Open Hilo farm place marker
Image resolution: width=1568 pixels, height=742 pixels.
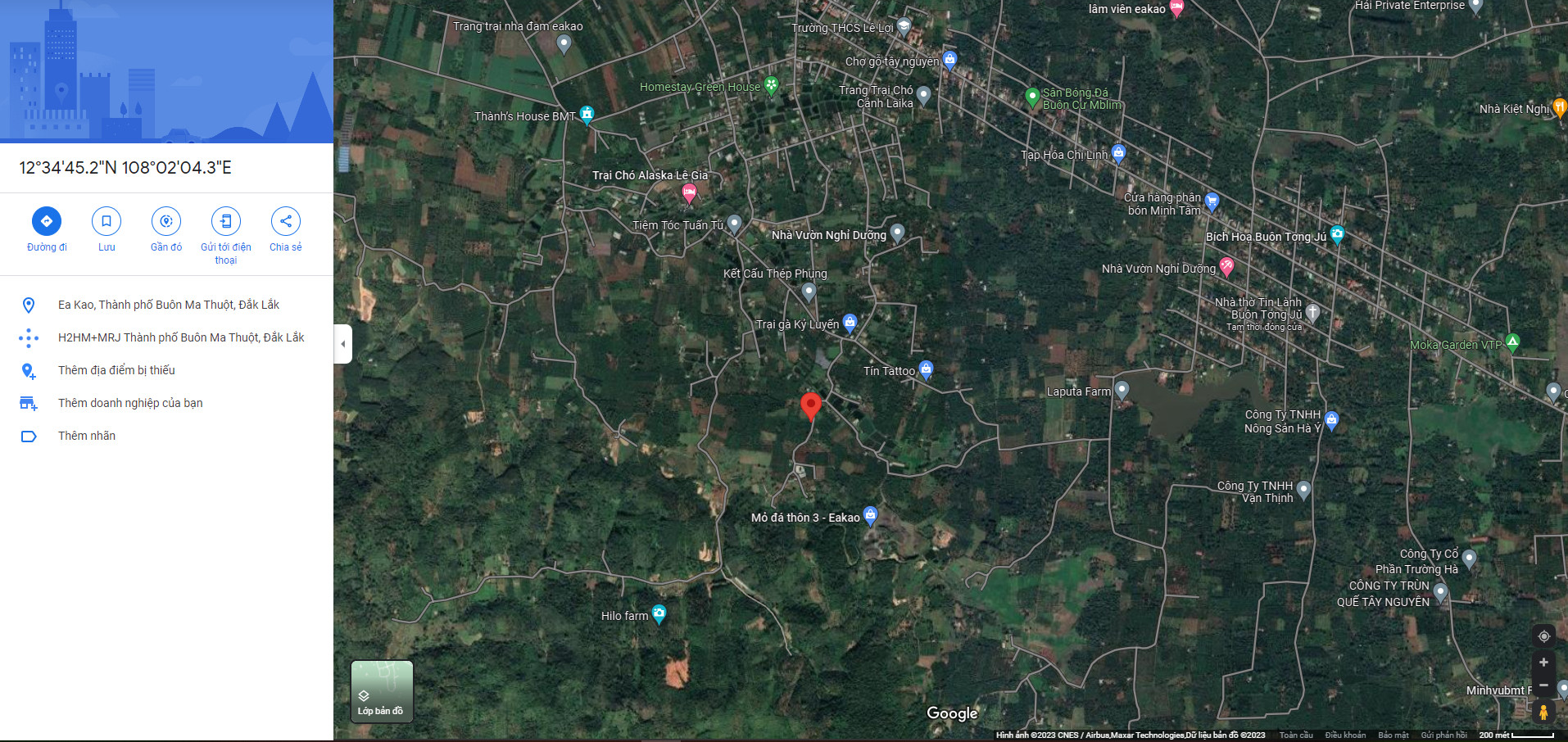coord(659,613)
